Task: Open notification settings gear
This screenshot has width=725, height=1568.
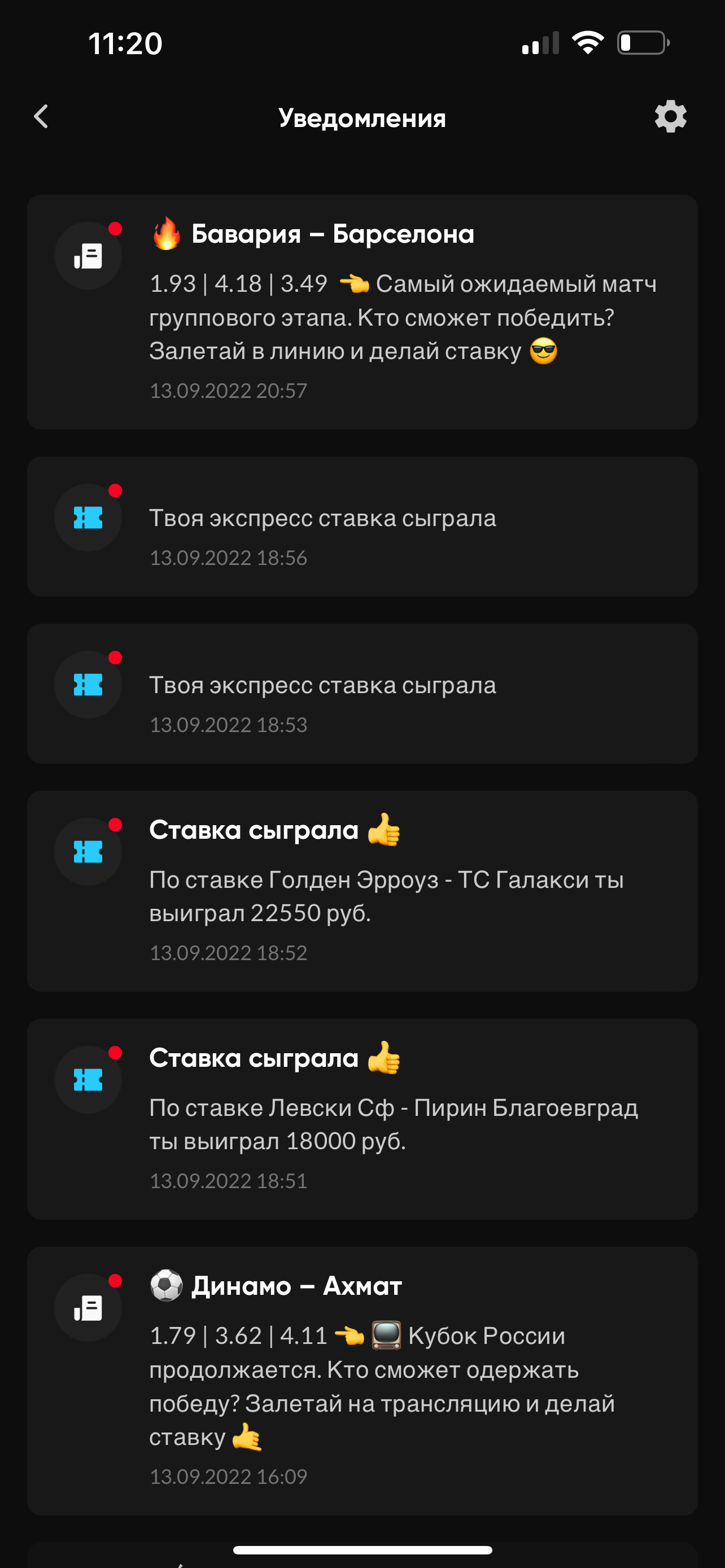Action: coord(670,116)
